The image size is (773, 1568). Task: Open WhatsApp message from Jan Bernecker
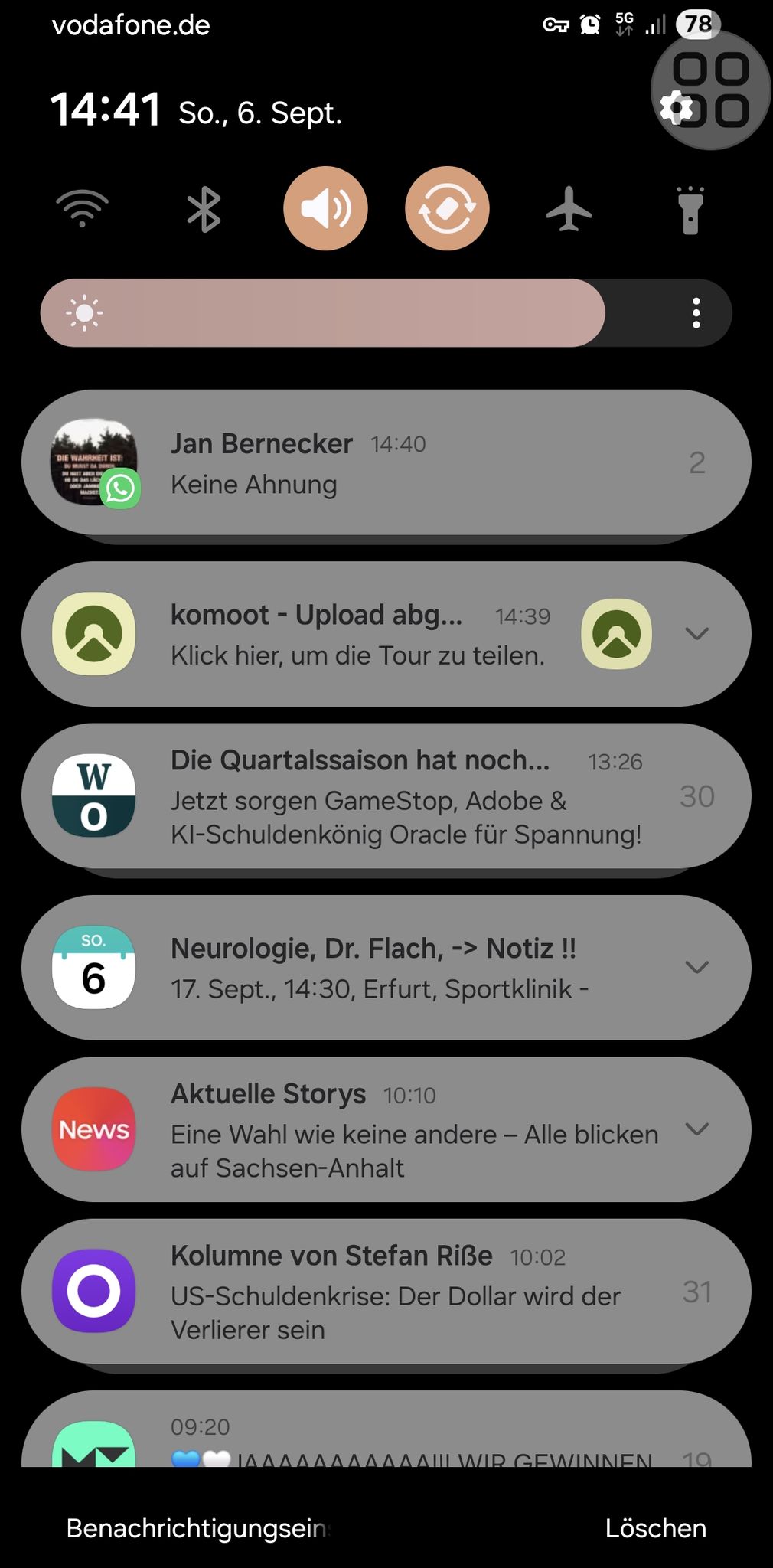point(386,462)
